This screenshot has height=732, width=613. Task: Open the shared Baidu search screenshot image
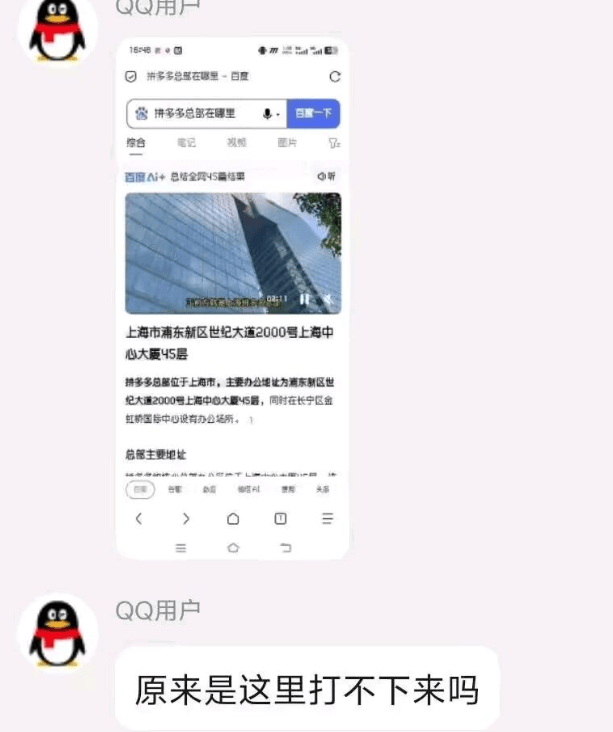pos(232,297)
